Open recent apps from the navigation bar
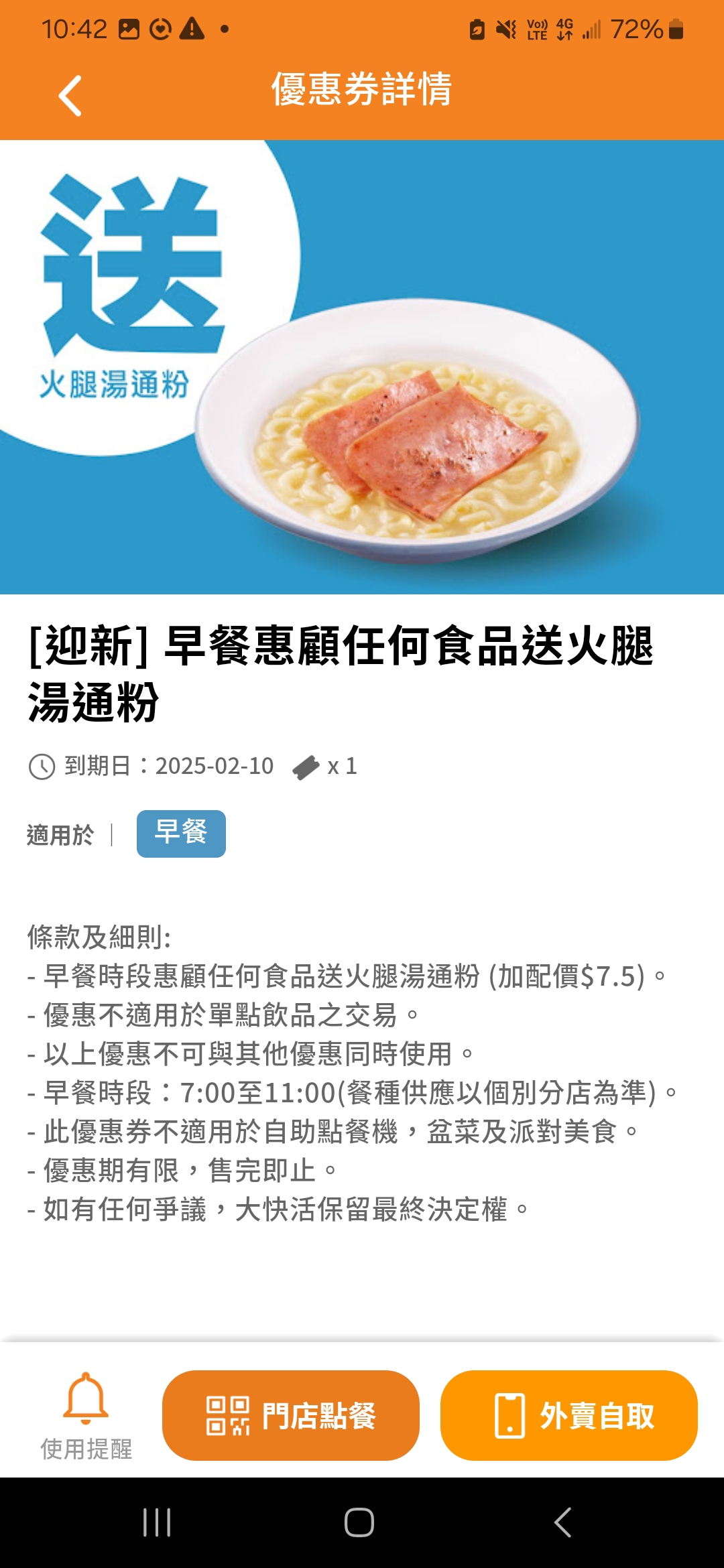The image size is (724, 1568). coord(157,1522)
